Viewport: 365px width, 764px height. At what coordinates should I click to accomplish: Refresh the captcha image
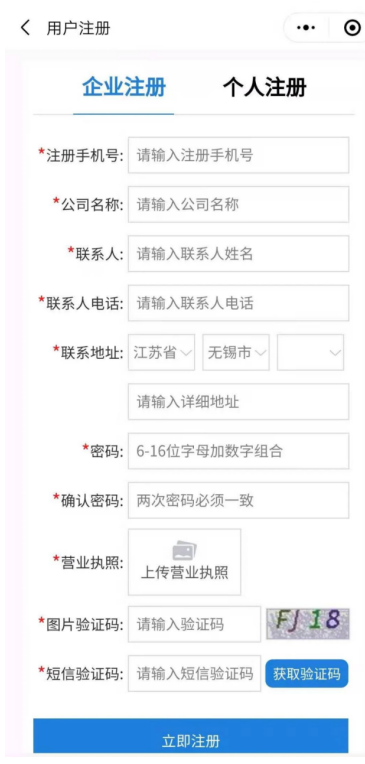tap(307, 624)
